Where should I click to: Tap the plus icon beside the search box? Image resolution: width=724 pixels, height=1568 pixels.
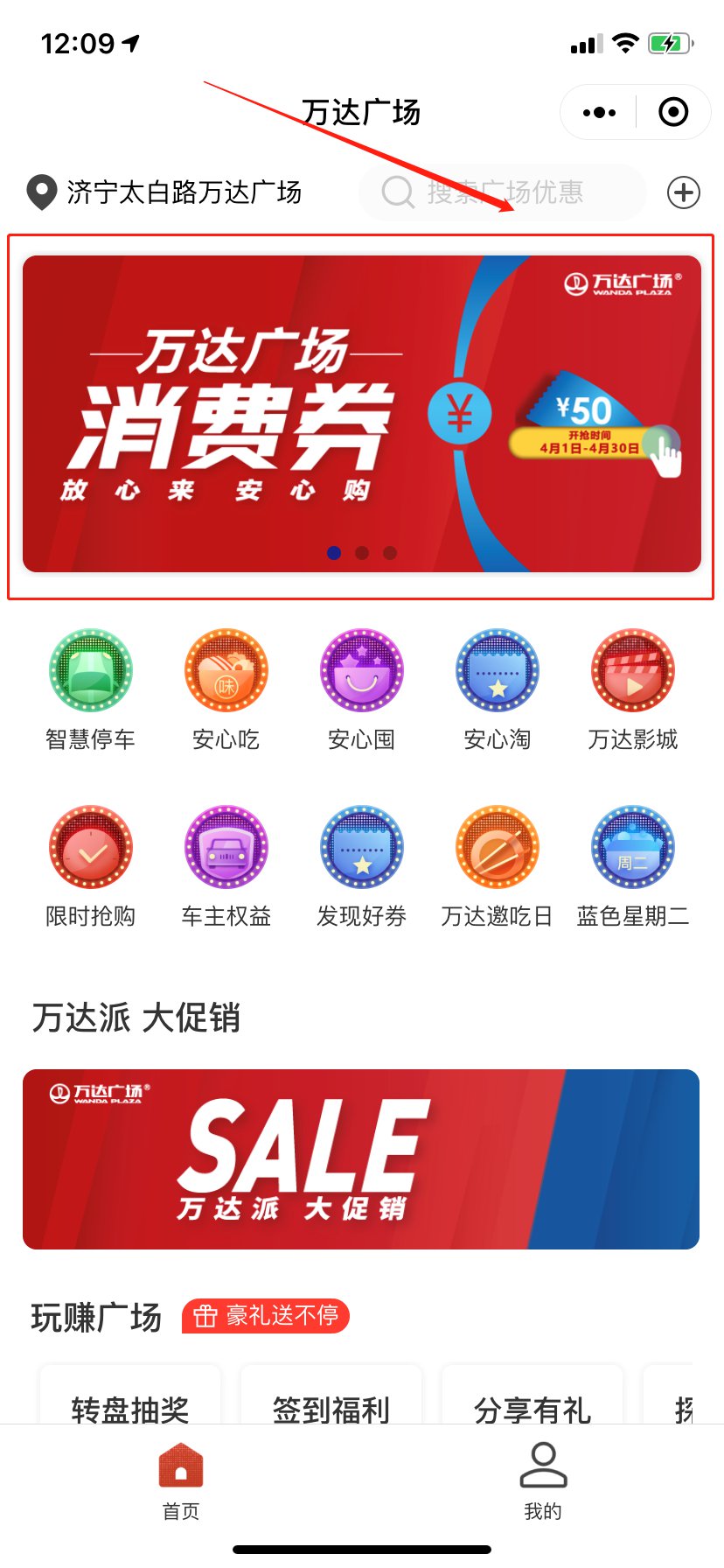684,192
